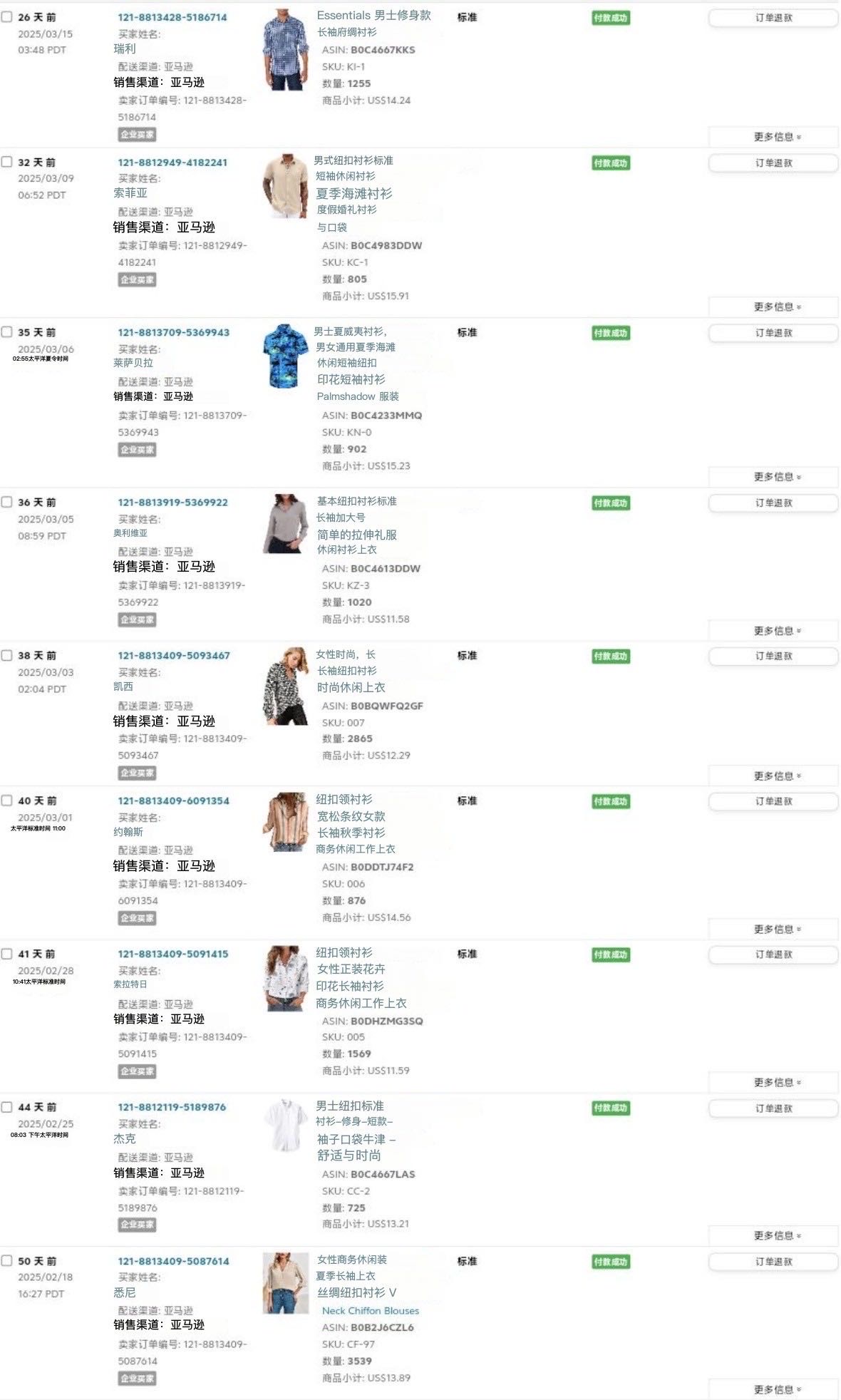Open order link 121-8812949-4182241
841x1400 pixels.
click(x=172, y=163)
